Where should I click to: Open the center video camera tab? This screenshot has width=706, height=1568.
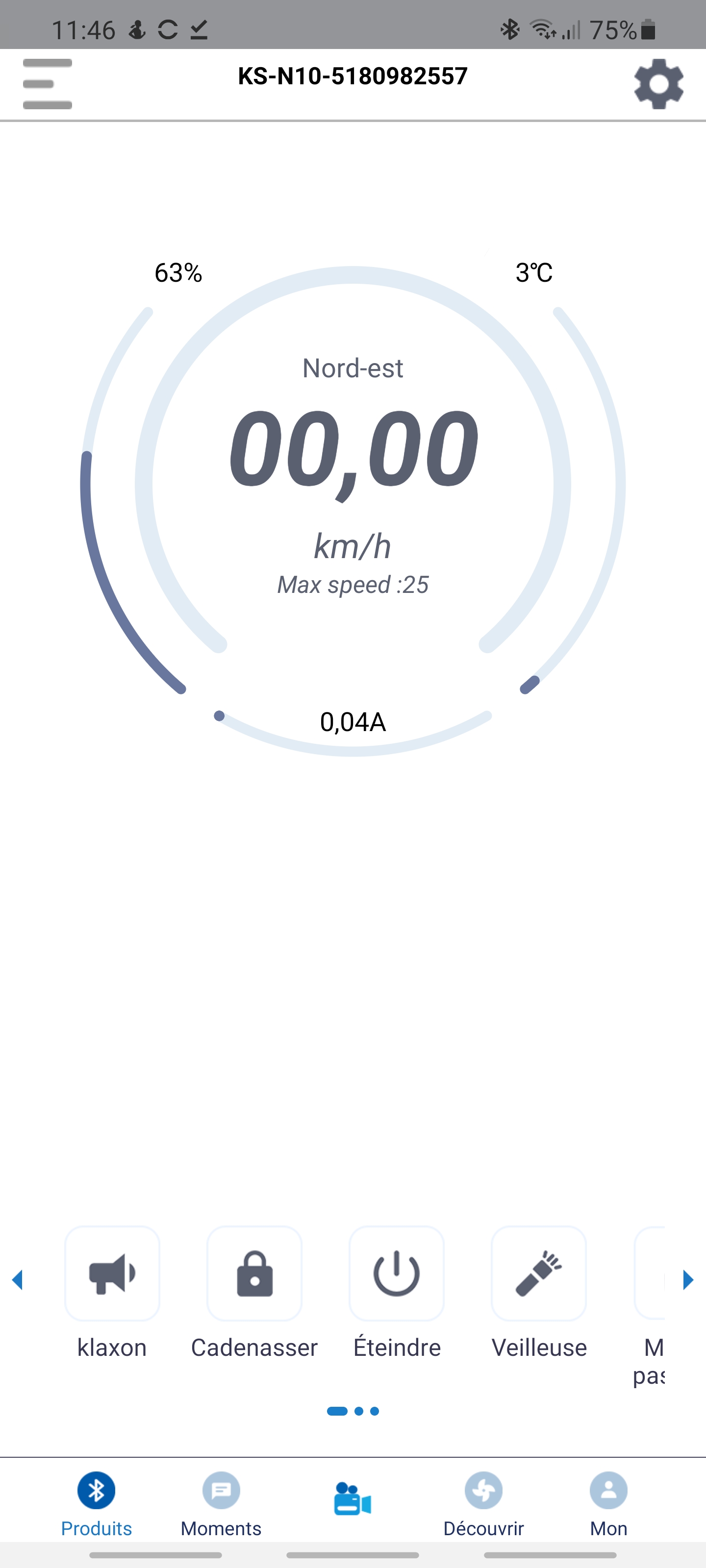pos(353,1498)
